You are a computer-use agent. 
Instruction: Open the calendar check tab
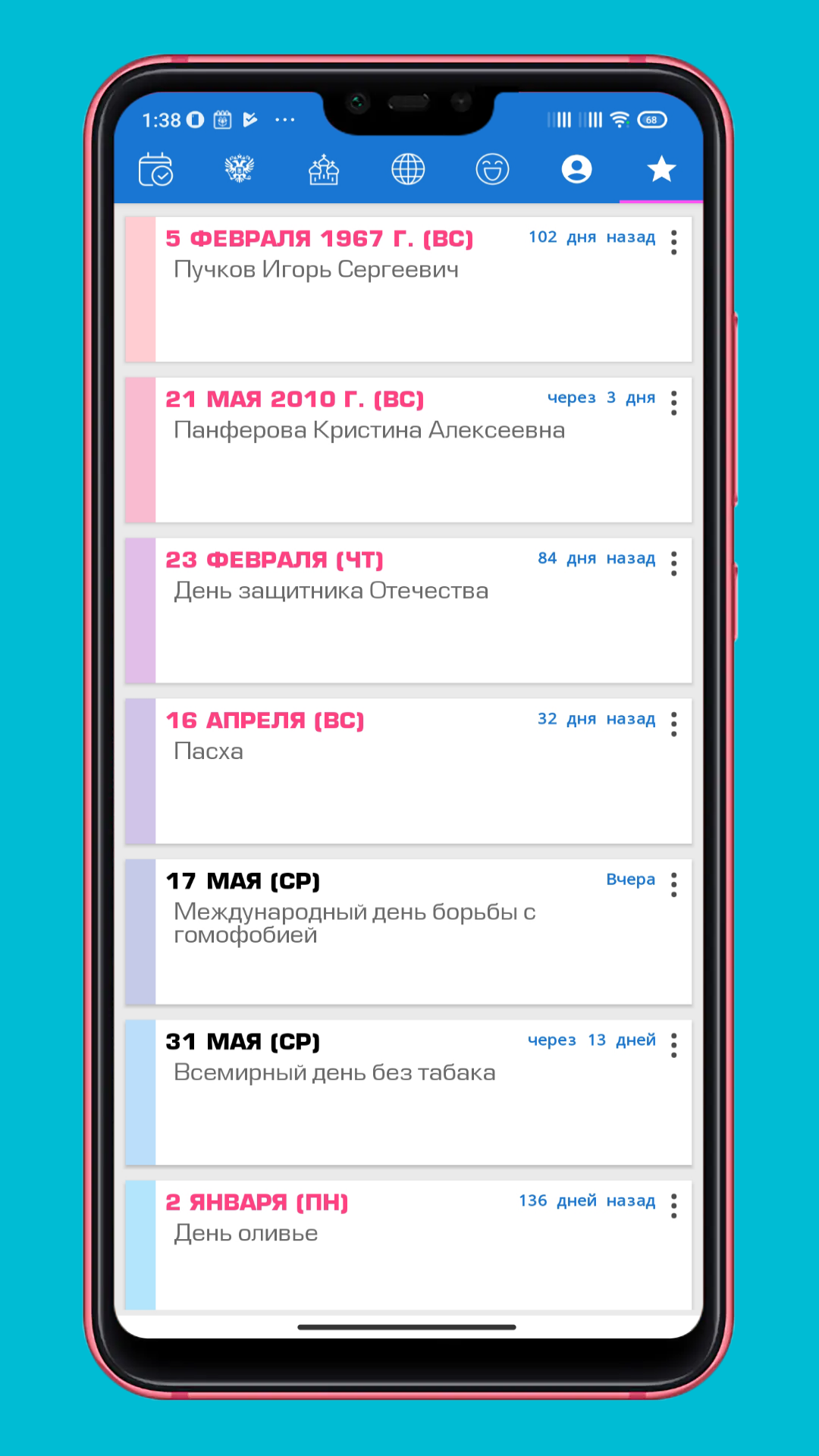point(155,169)
